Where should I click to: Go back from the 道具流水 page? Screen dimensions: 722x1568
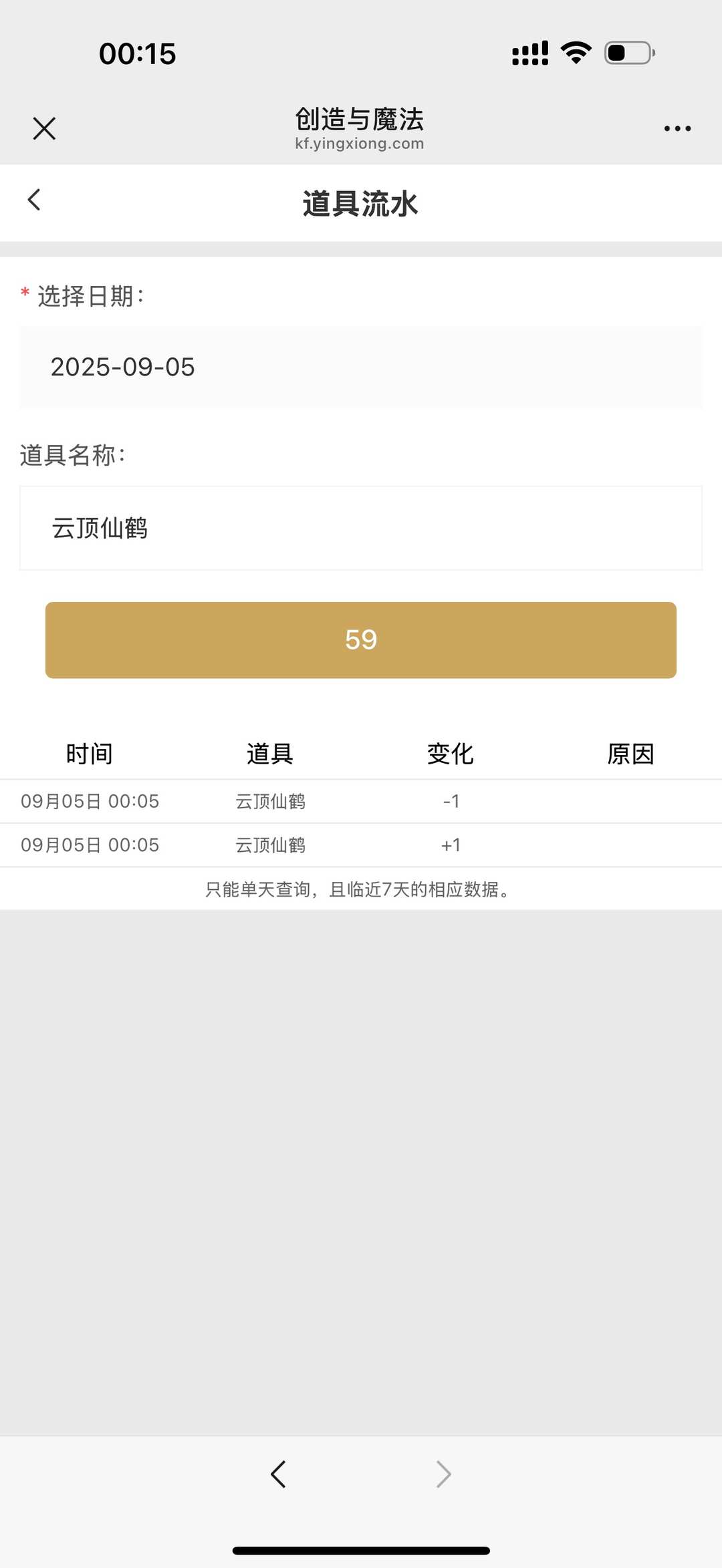34,200
